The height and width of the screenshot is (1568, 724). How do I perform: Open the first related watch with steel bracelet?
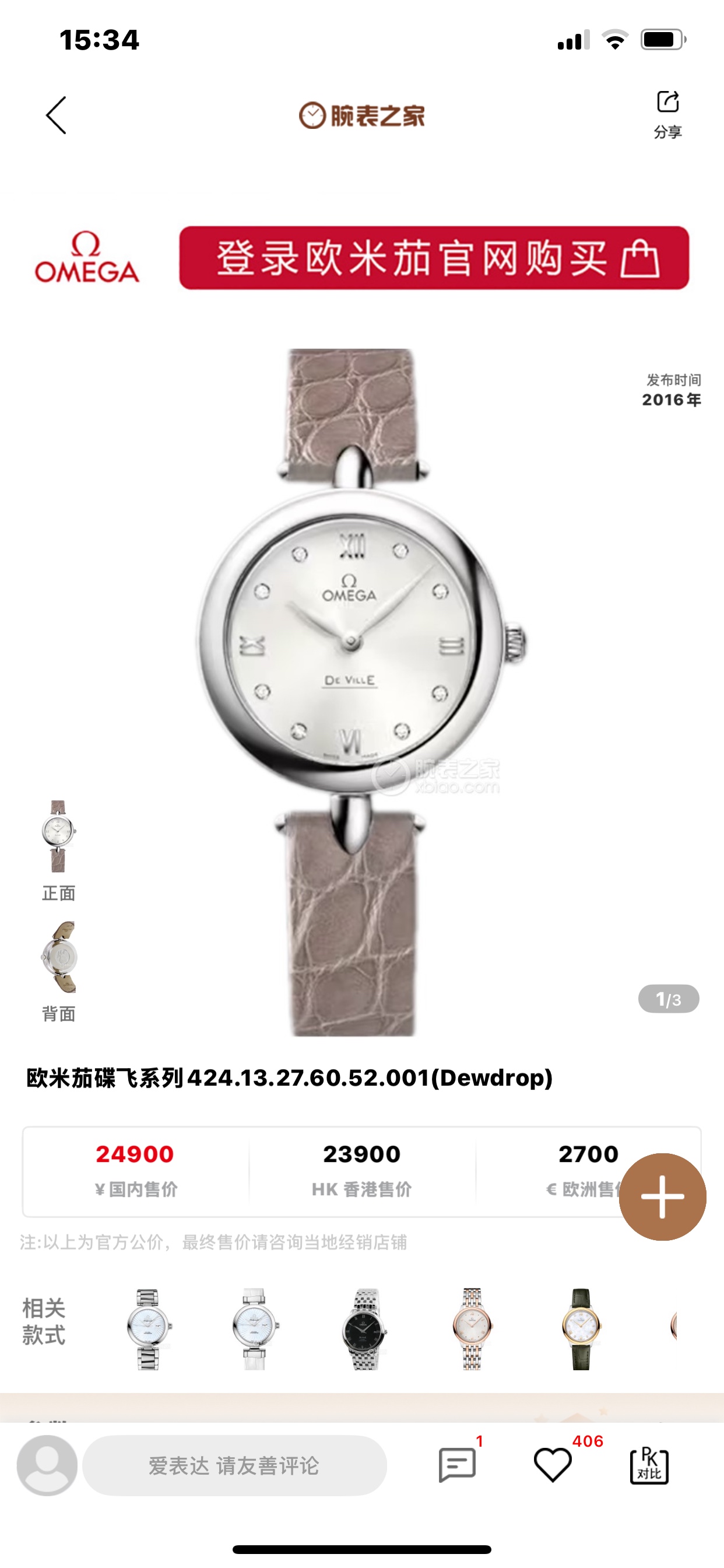tap(148, 1329)
